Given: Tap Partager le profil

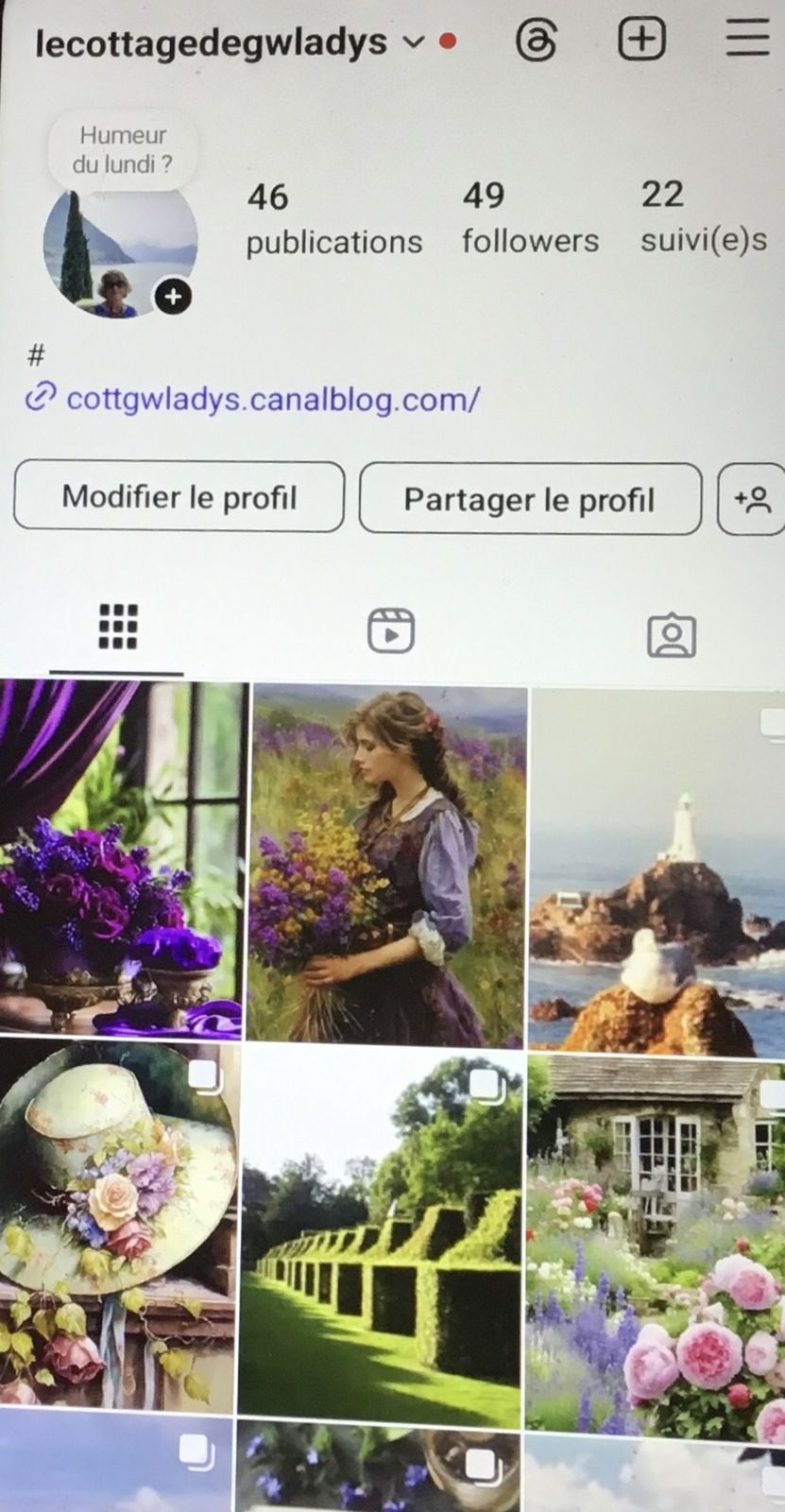Looking at the screenshot, I should (x=529, y=499).
